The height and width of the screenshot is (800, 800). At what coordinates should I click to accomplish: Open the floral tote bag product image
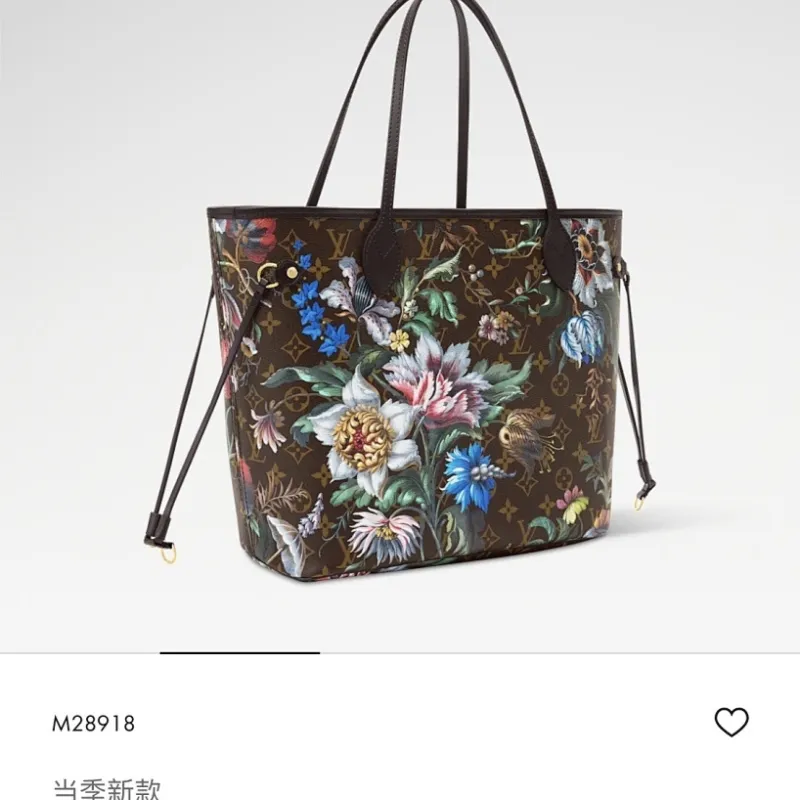pos(400,380)
